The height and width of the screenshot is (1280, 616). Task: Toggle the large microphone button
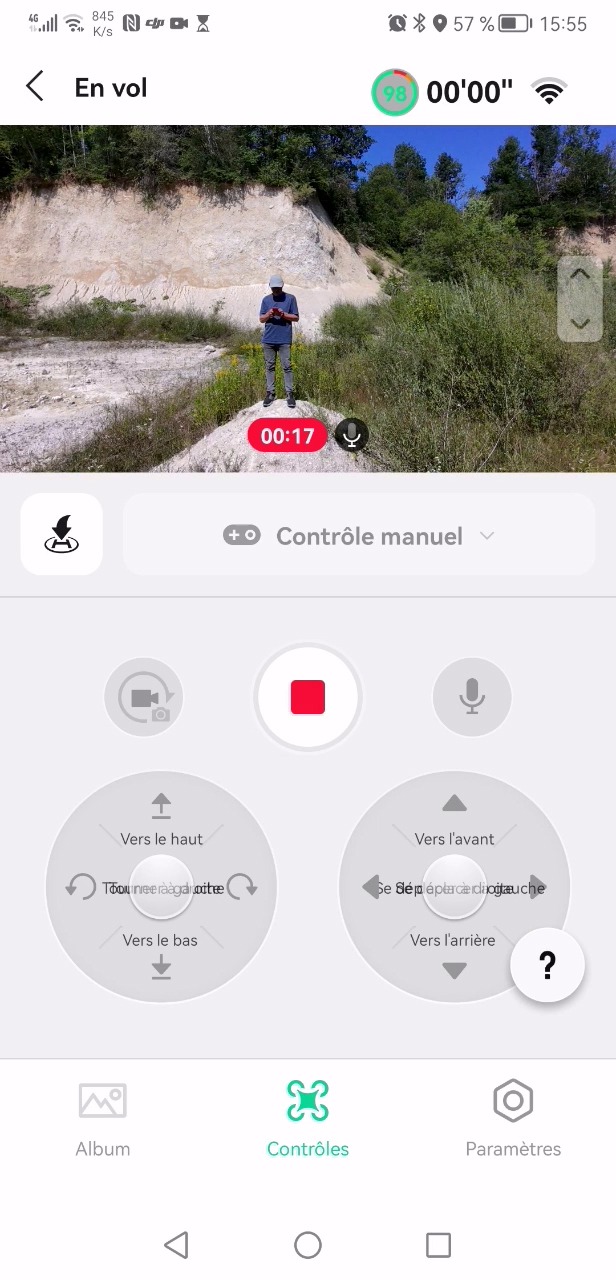point(472,697)
